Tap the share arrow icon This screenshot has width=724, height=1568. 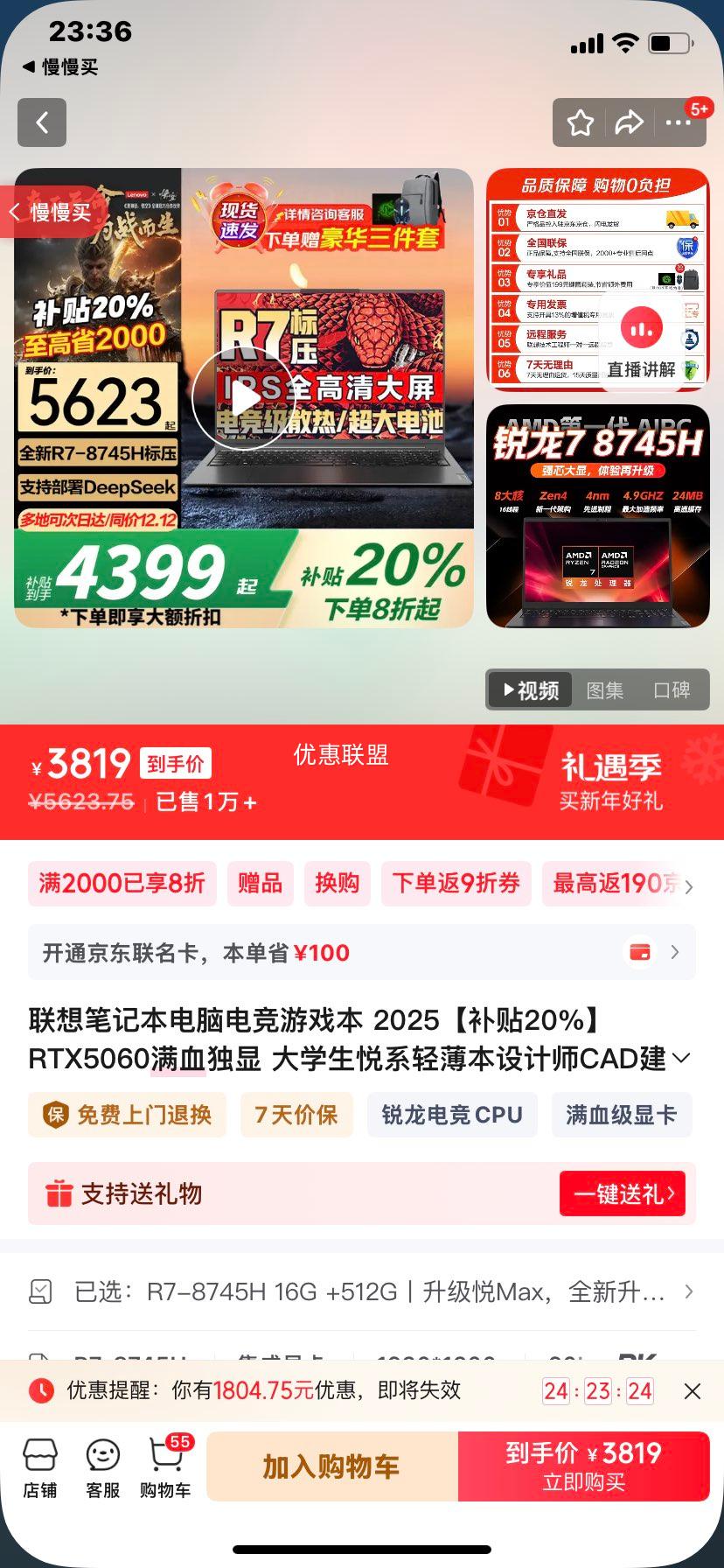(x=629, y=123)
